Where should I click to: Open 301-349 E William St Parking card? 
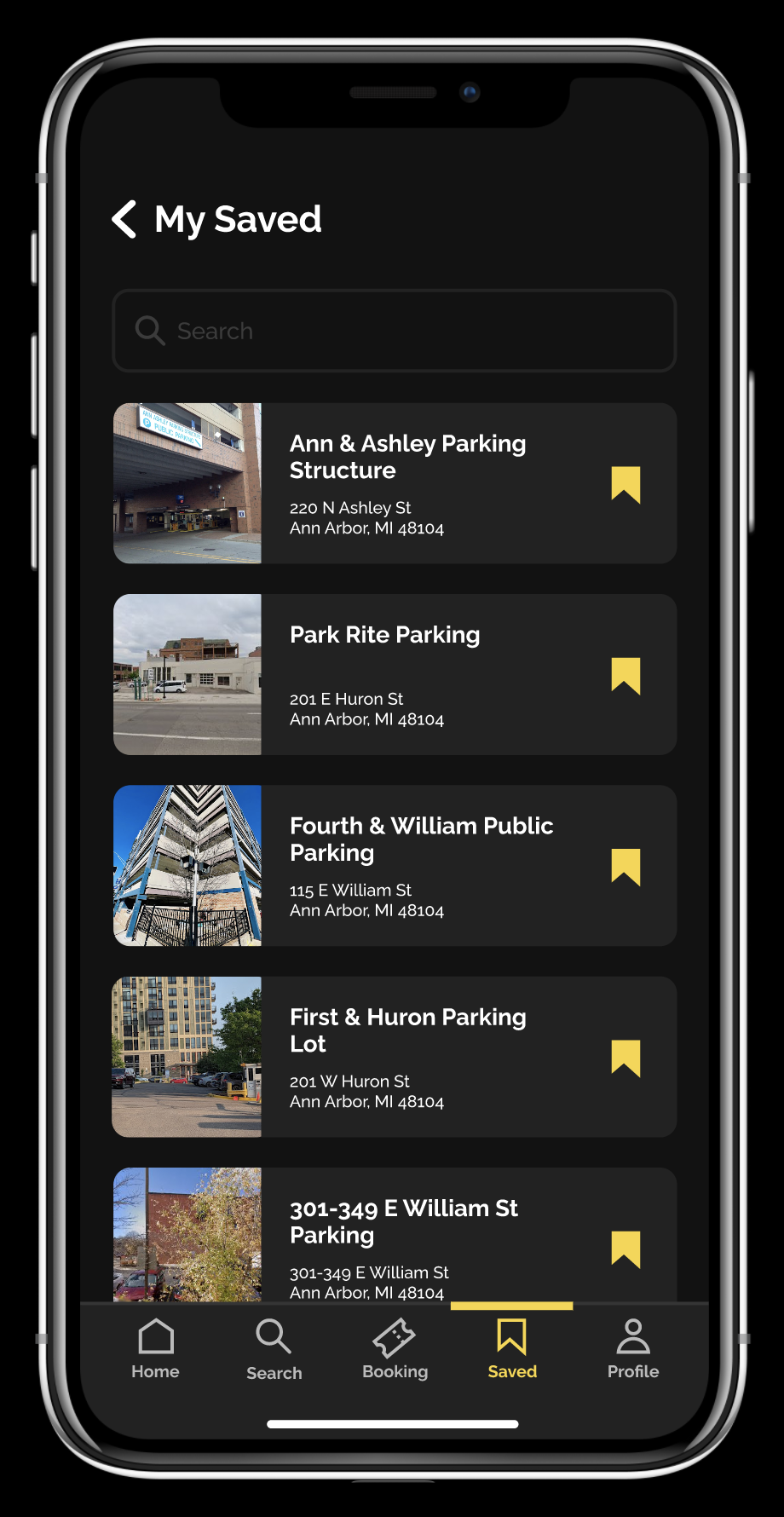click(395, 1234)
